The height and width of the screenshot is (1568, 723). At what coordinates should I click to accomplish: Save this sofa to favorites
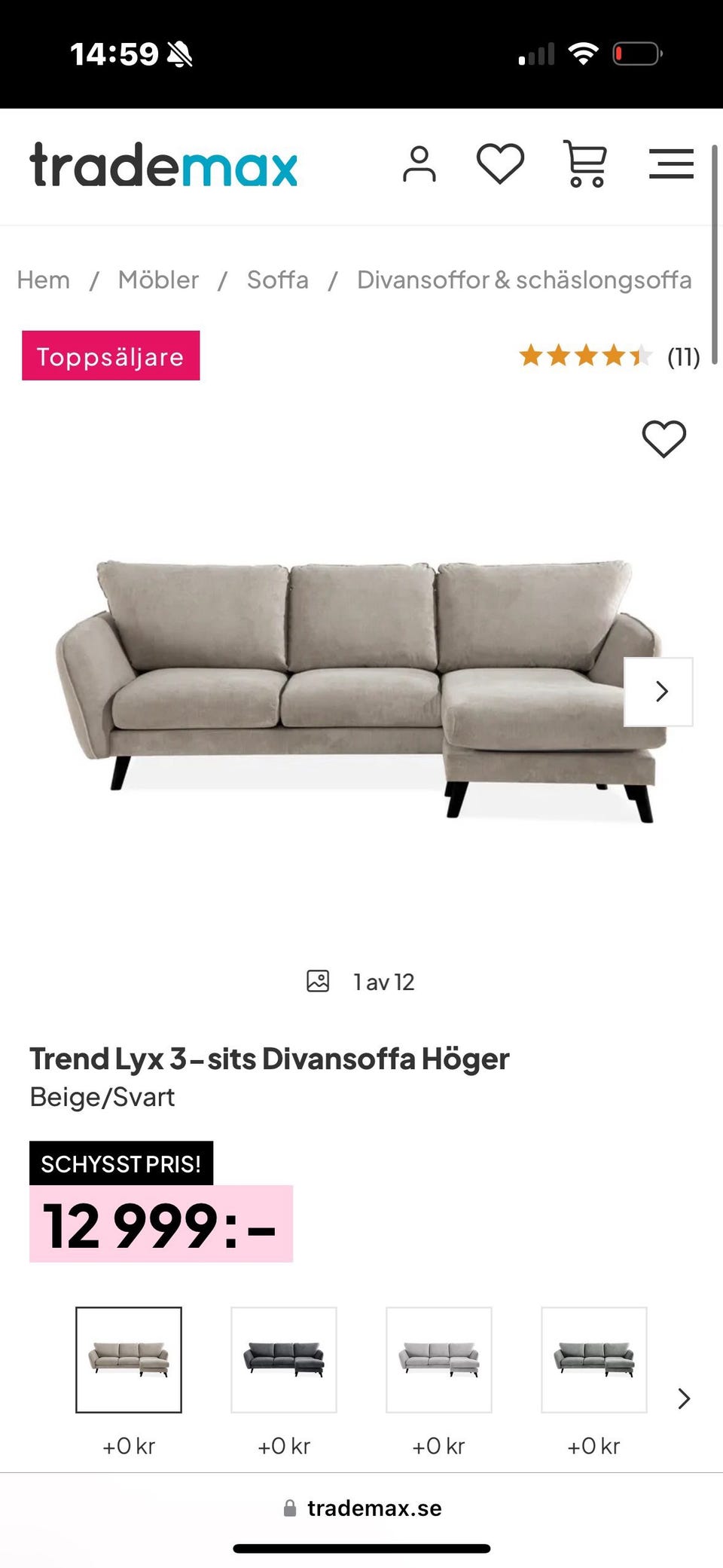[x=664, y=439]
